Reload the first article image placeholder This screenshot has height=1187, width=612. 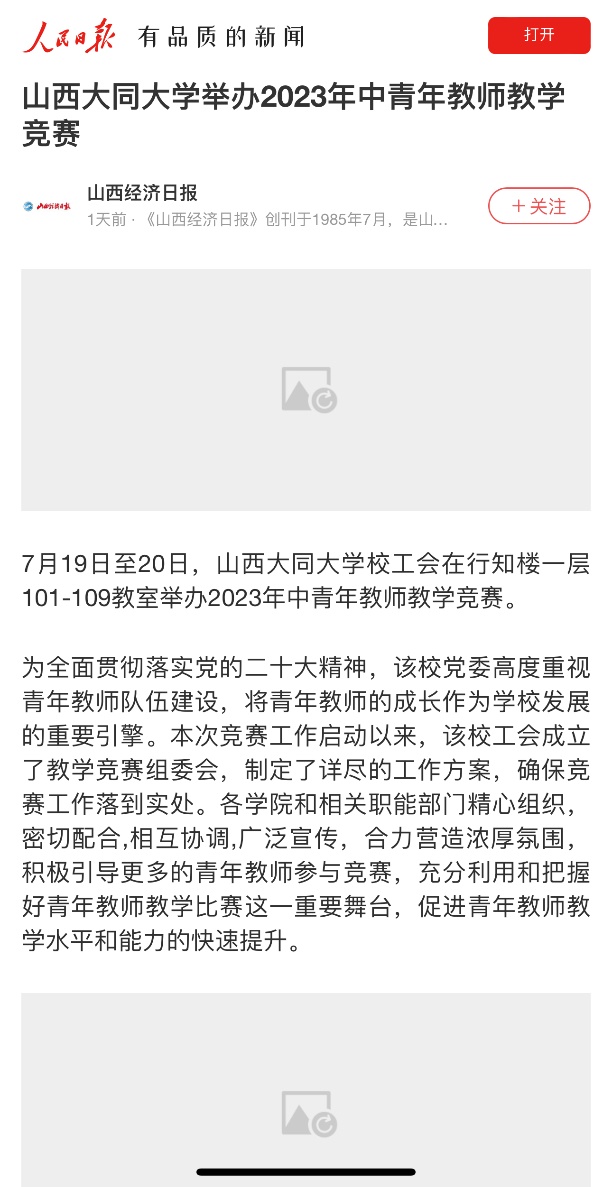coord(308,390)
